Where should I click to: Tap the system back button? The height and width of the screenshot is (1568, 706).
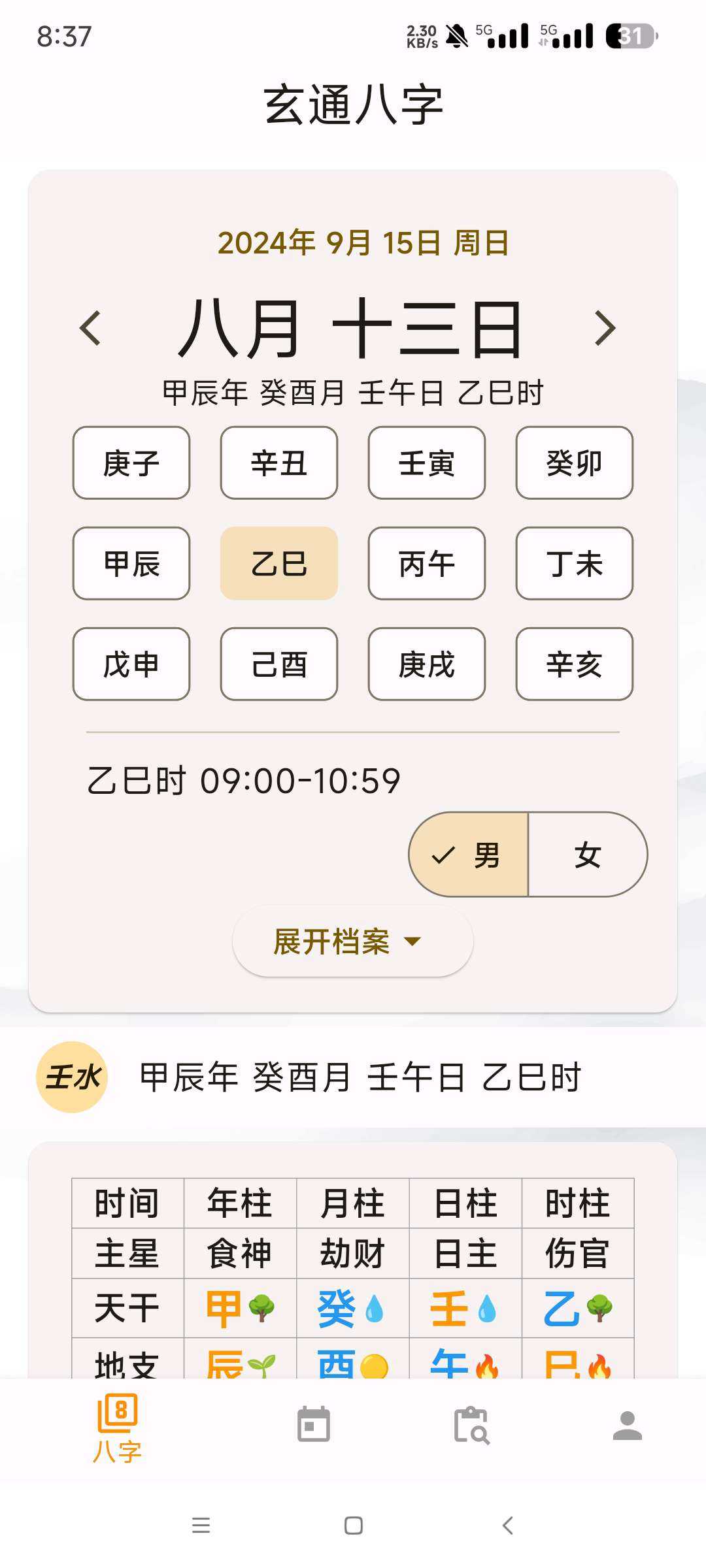(508, 1526)
